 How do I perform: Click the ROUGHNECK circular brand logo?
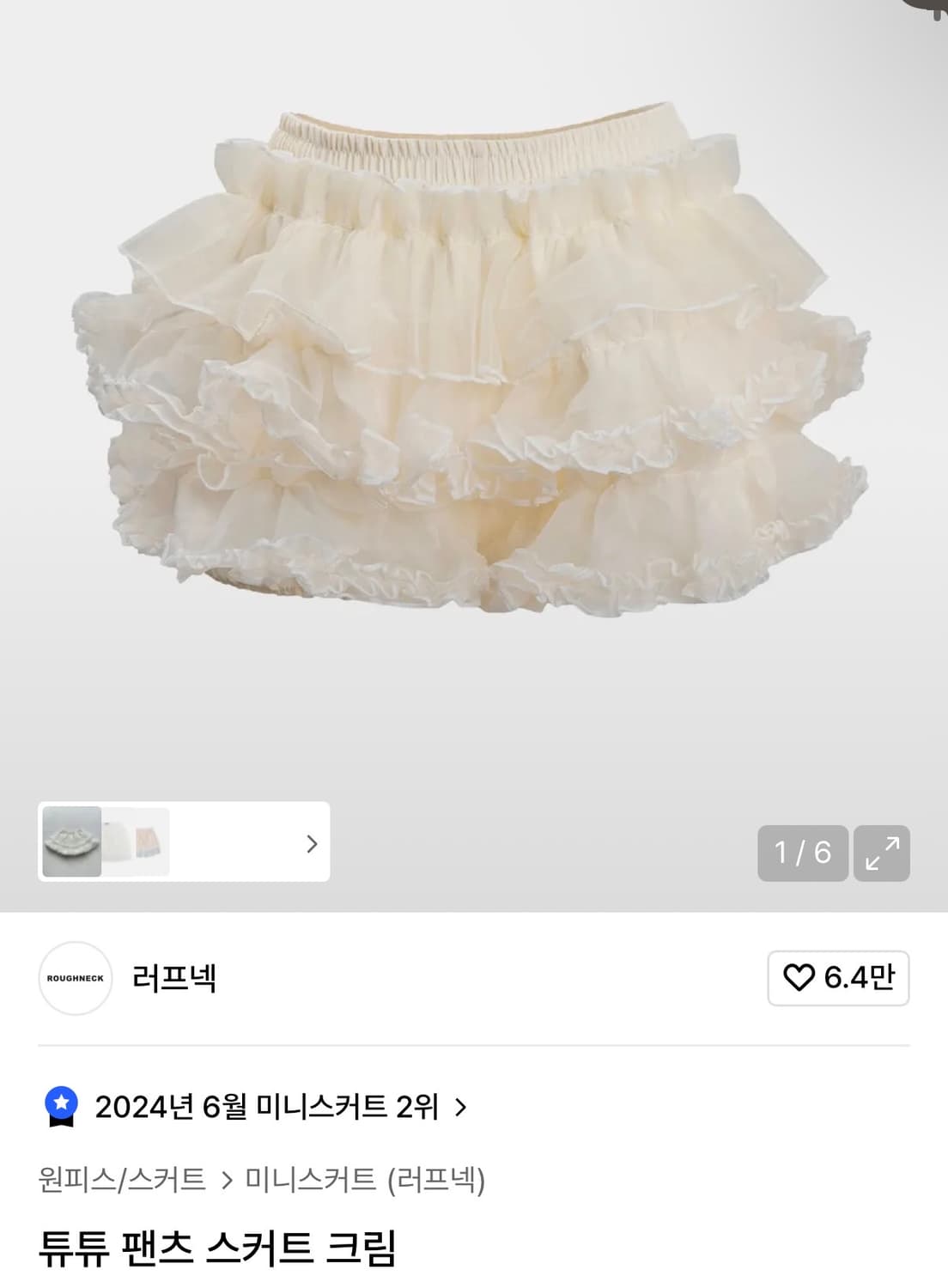tap(74, 978)
